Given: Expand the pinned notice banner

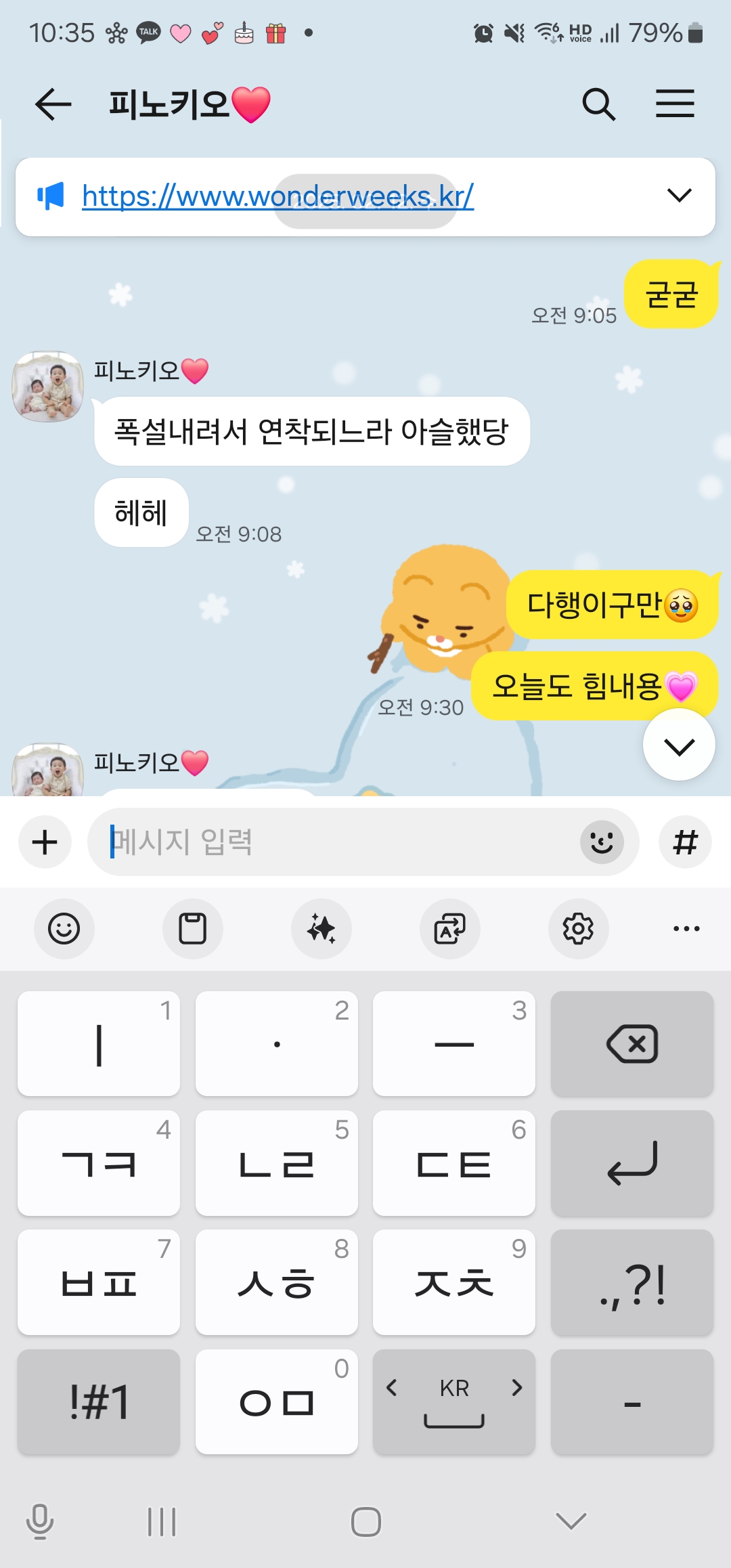Looking at the screenshot, I should tap(679, 196).
